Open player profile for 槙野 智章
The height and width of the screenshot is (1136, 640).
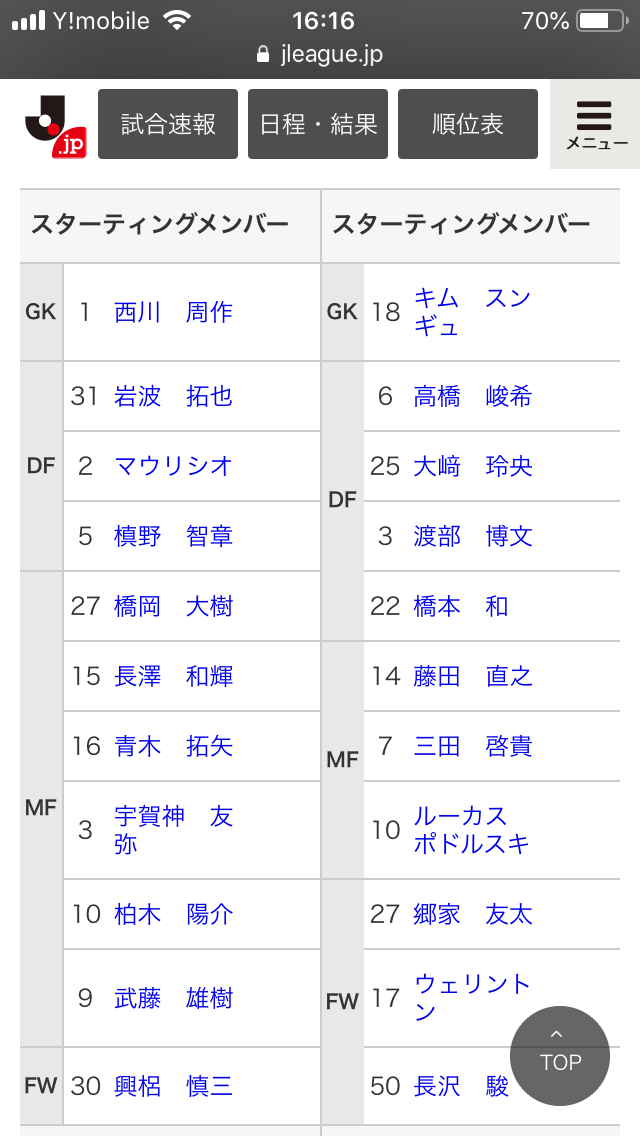point(173,536)
